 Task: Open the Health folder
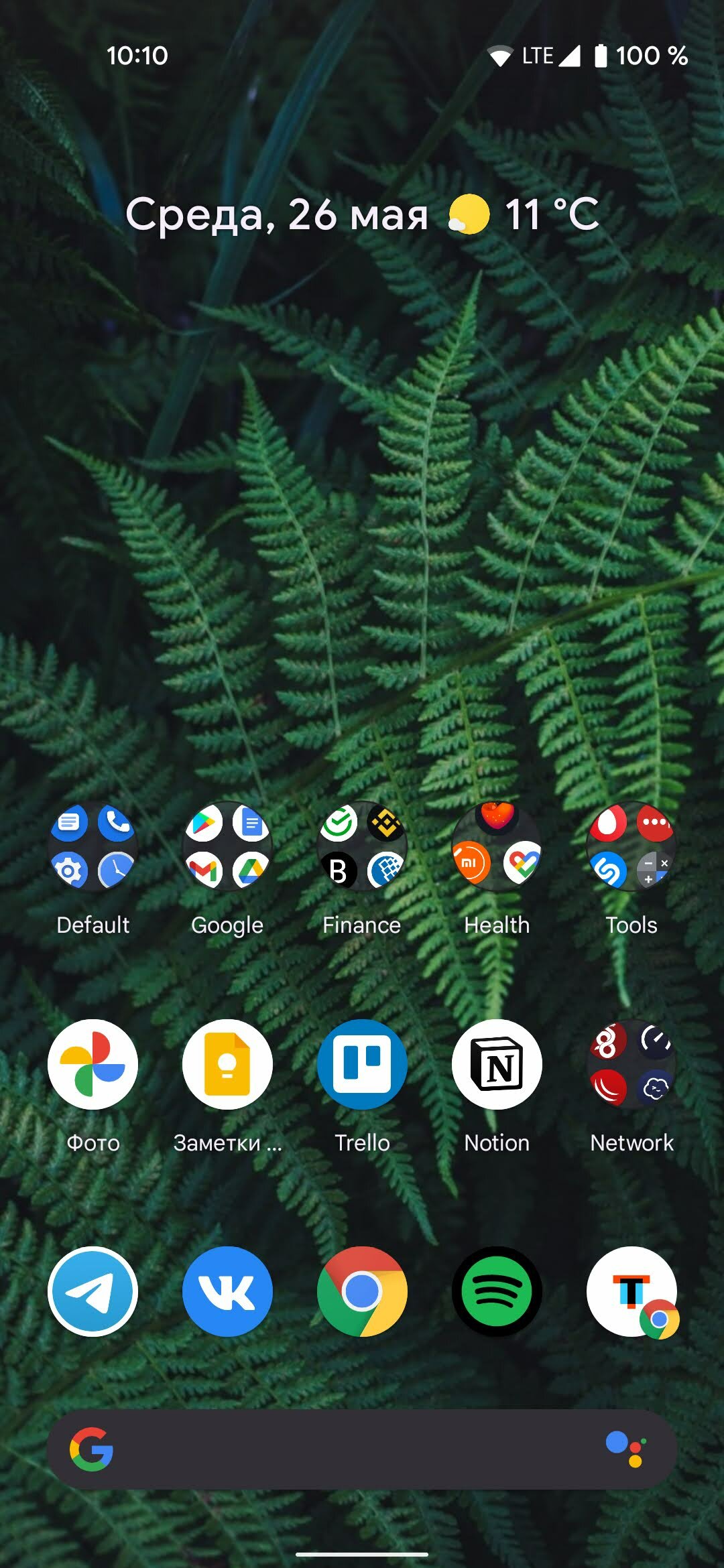(x=497, y=846)
